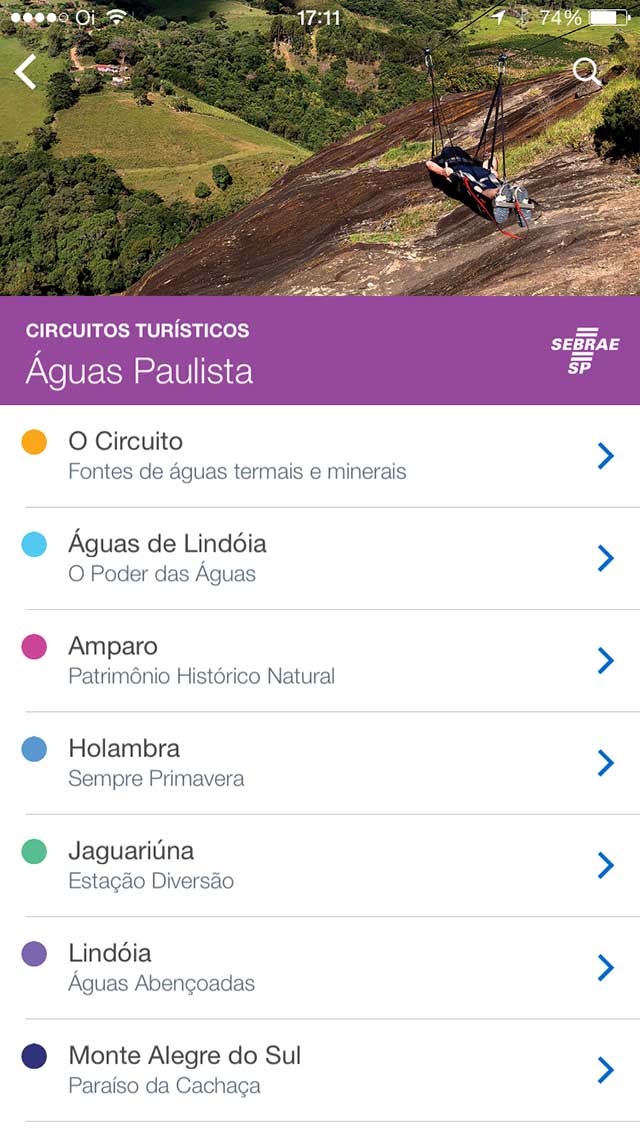Open Monte Alegre do Sul

320,1071
